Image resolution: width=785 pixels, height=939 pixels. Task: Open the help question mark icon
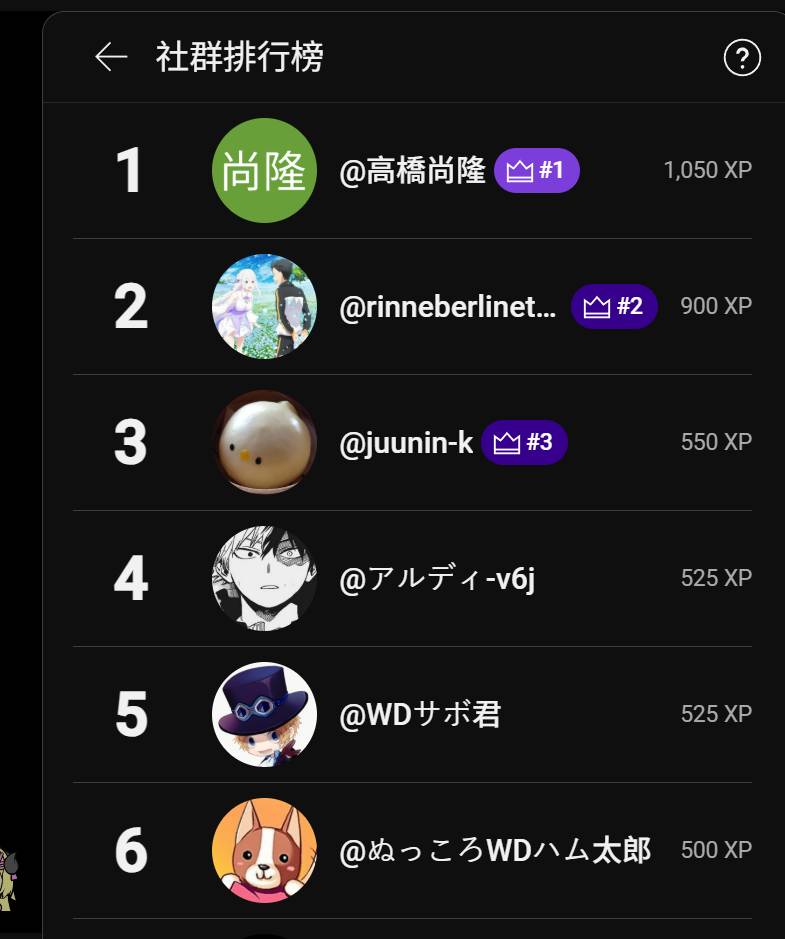coord(742,59)
